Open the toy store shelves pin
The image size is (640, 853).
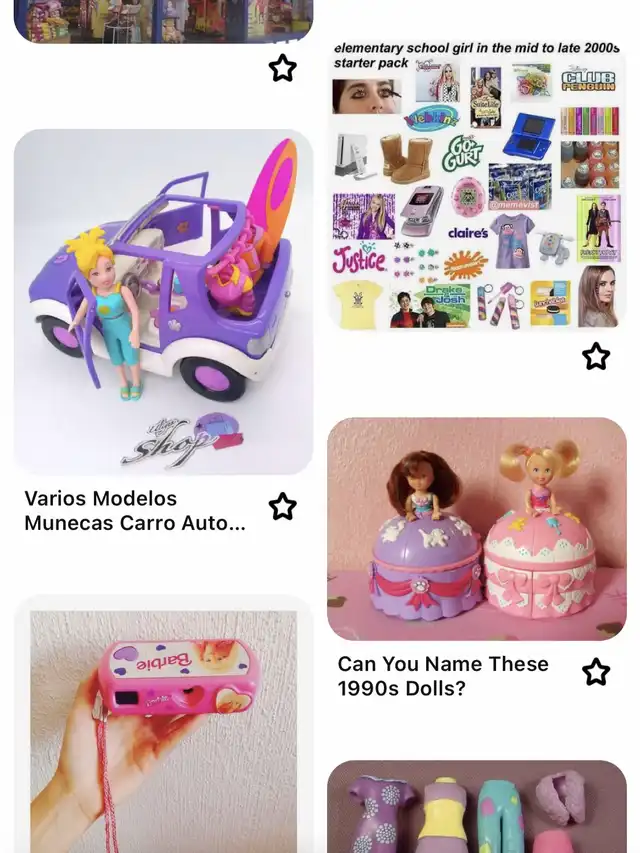coord(163,21)
